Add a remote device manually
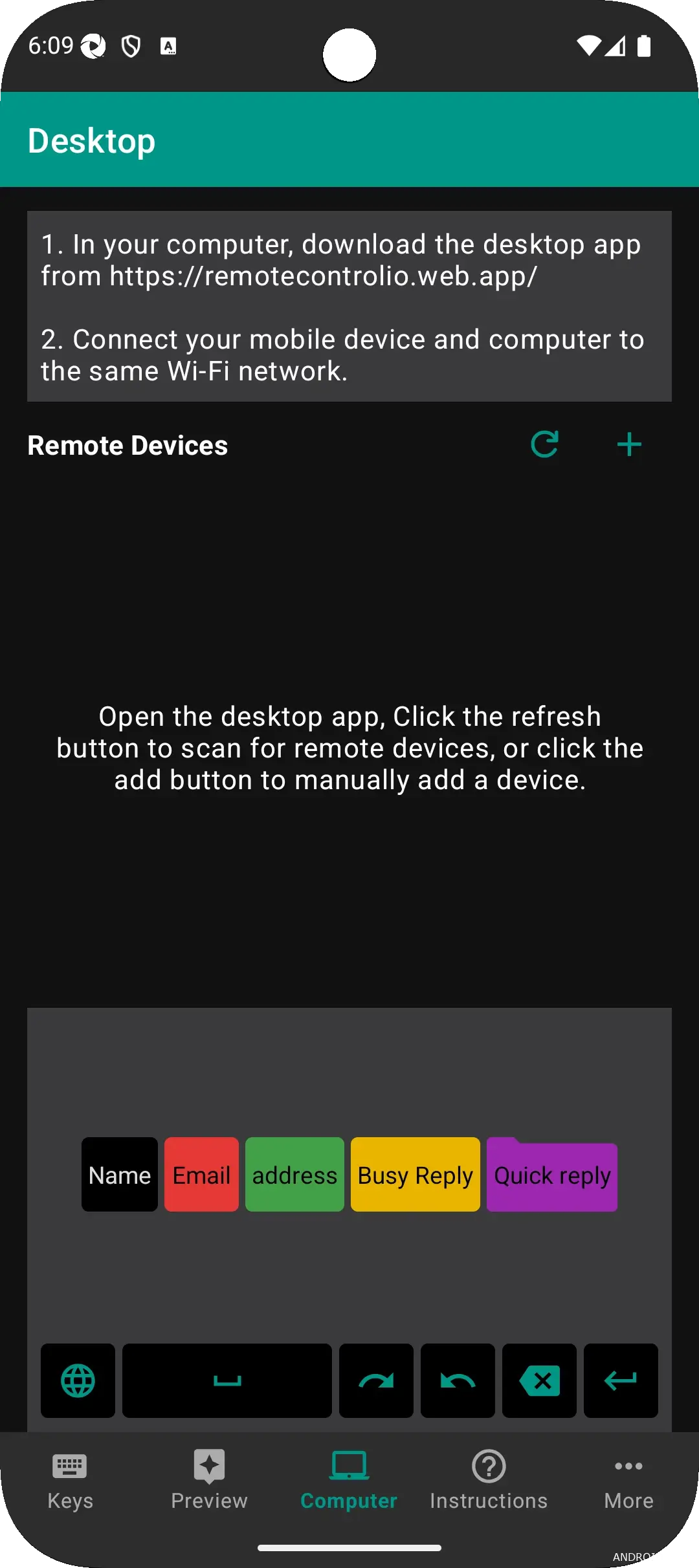Viewport: 699px width, 1568px height. (x=628, y=445)
